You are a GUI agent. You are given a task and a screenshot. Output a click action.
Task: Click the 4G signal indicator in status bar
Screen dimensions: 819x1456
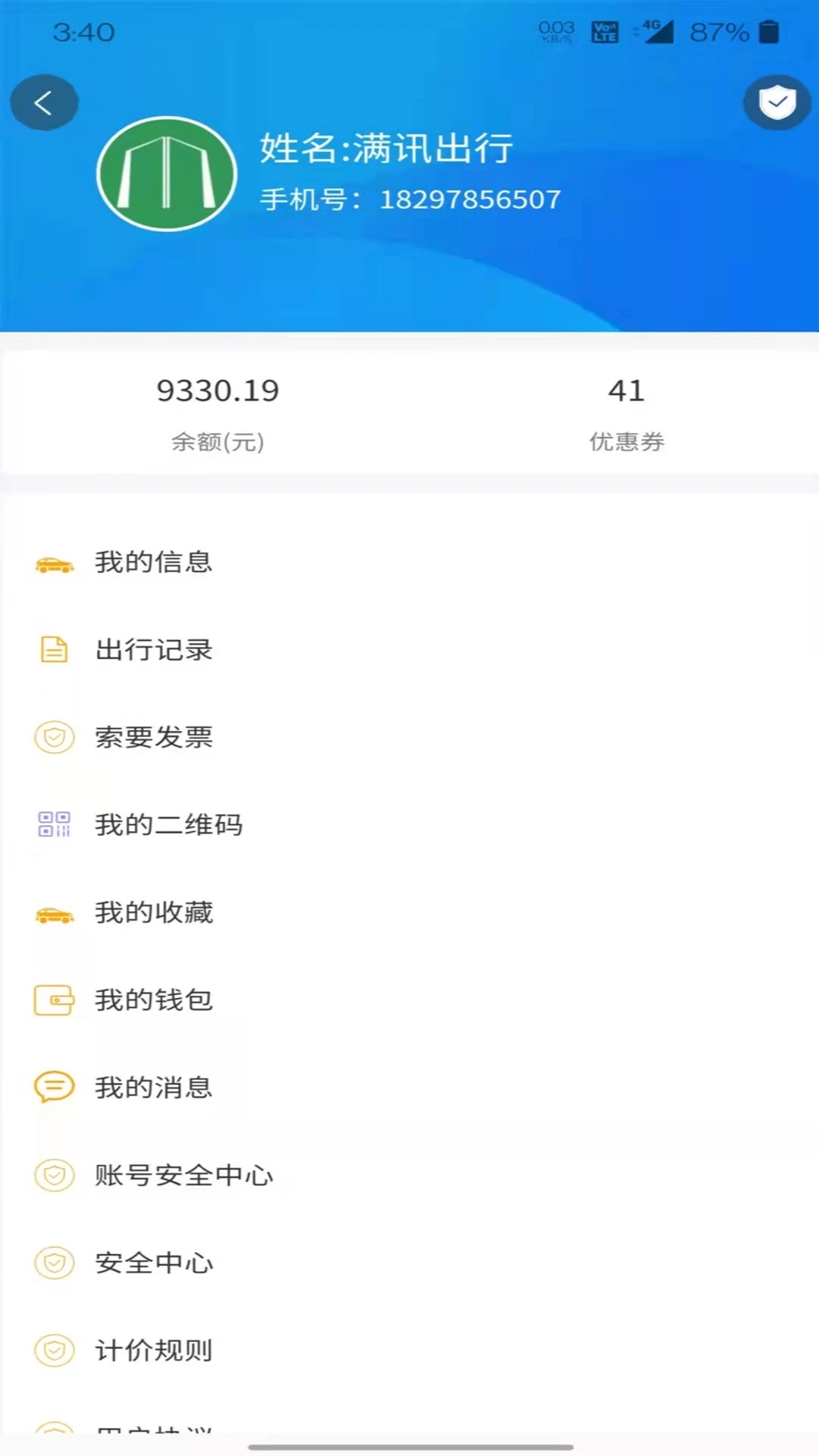point(653,32)
